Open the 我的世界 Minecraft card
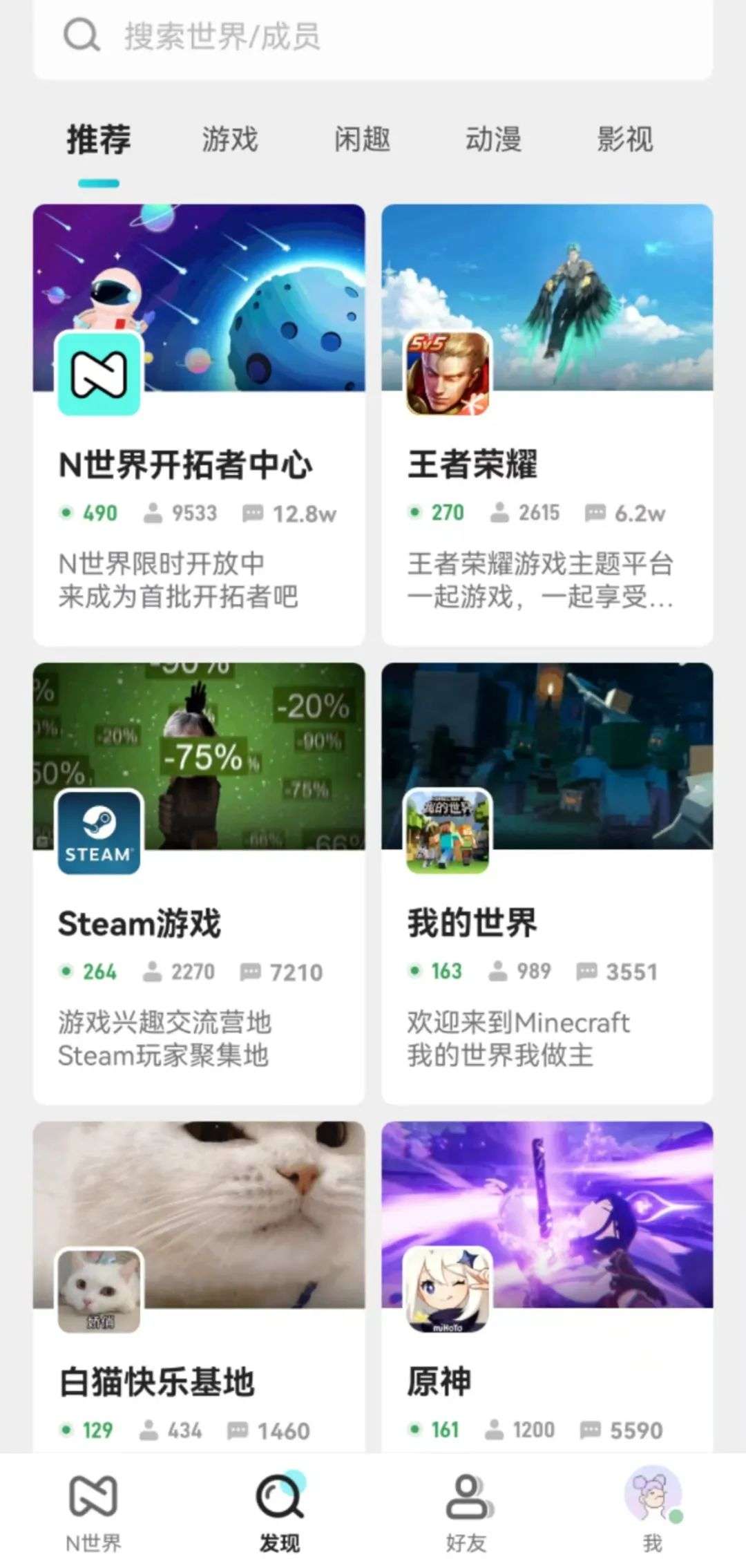 (547, 923)
